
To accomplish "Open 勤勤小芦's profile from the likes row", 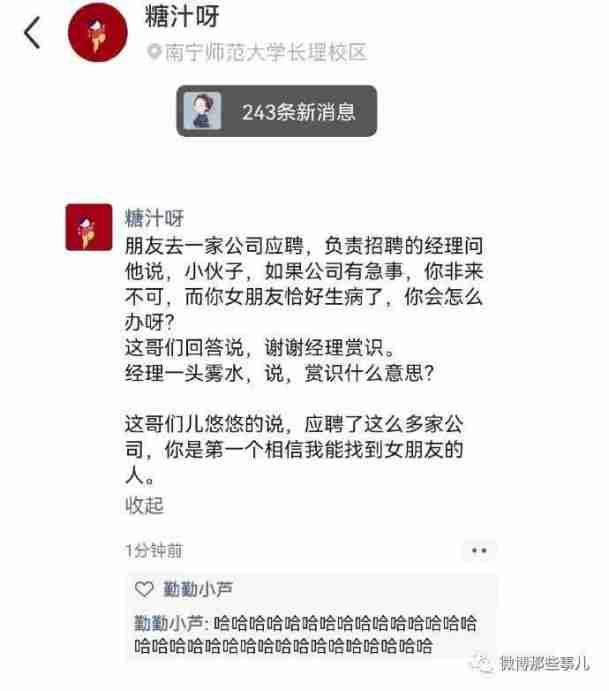I will point(197,589).
